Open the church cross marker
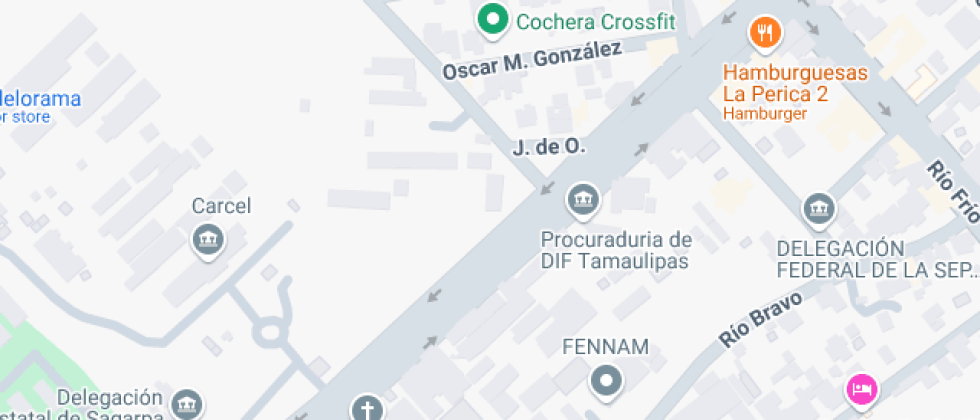This screenshot has height=420, width=980. (x=367, y=408)
